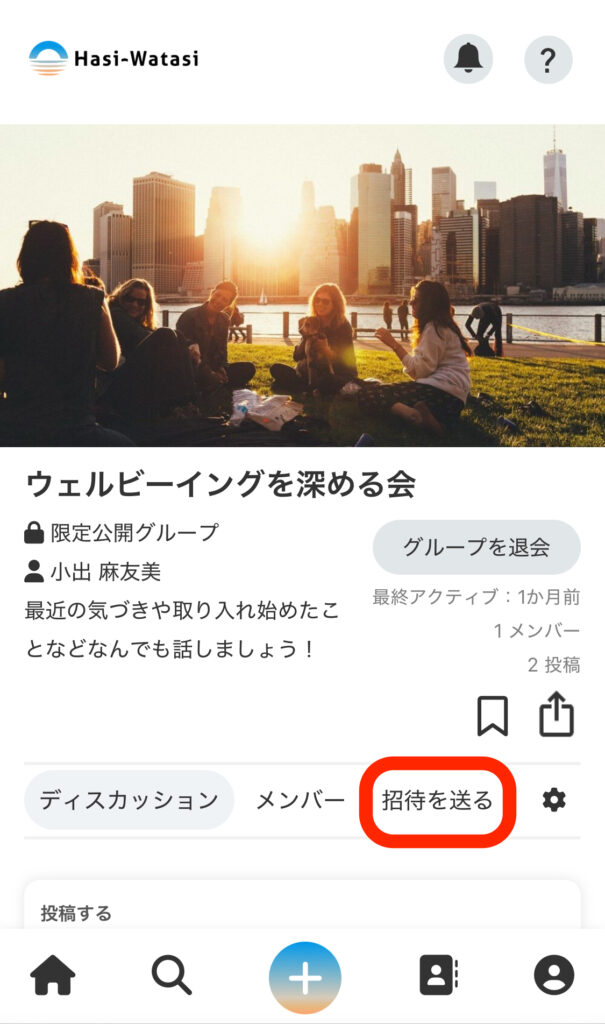This screenshot has height=1024, width=605.
Task: Create new content with the plus button
Action: click(x=305, y=977)
